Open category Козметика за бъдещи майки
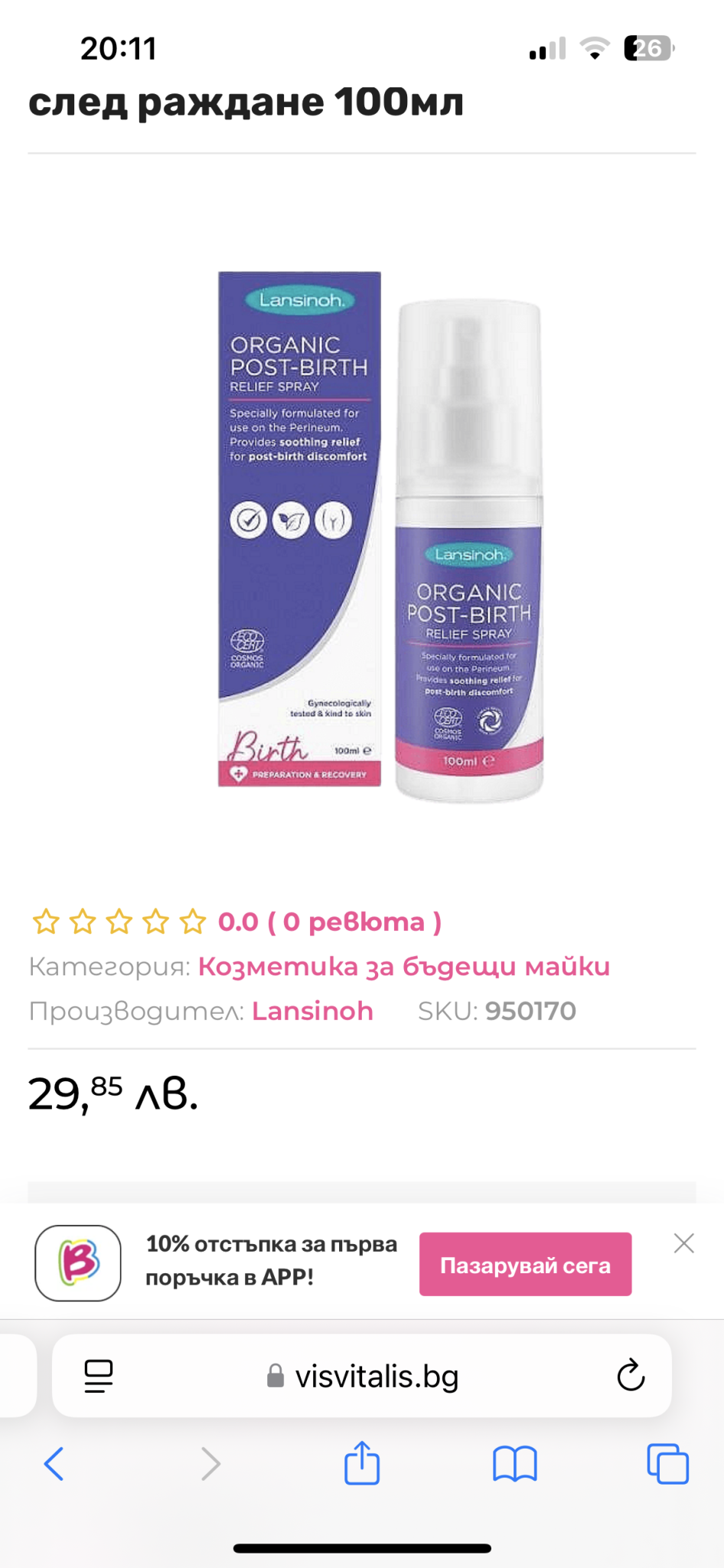 coord(403,966)
